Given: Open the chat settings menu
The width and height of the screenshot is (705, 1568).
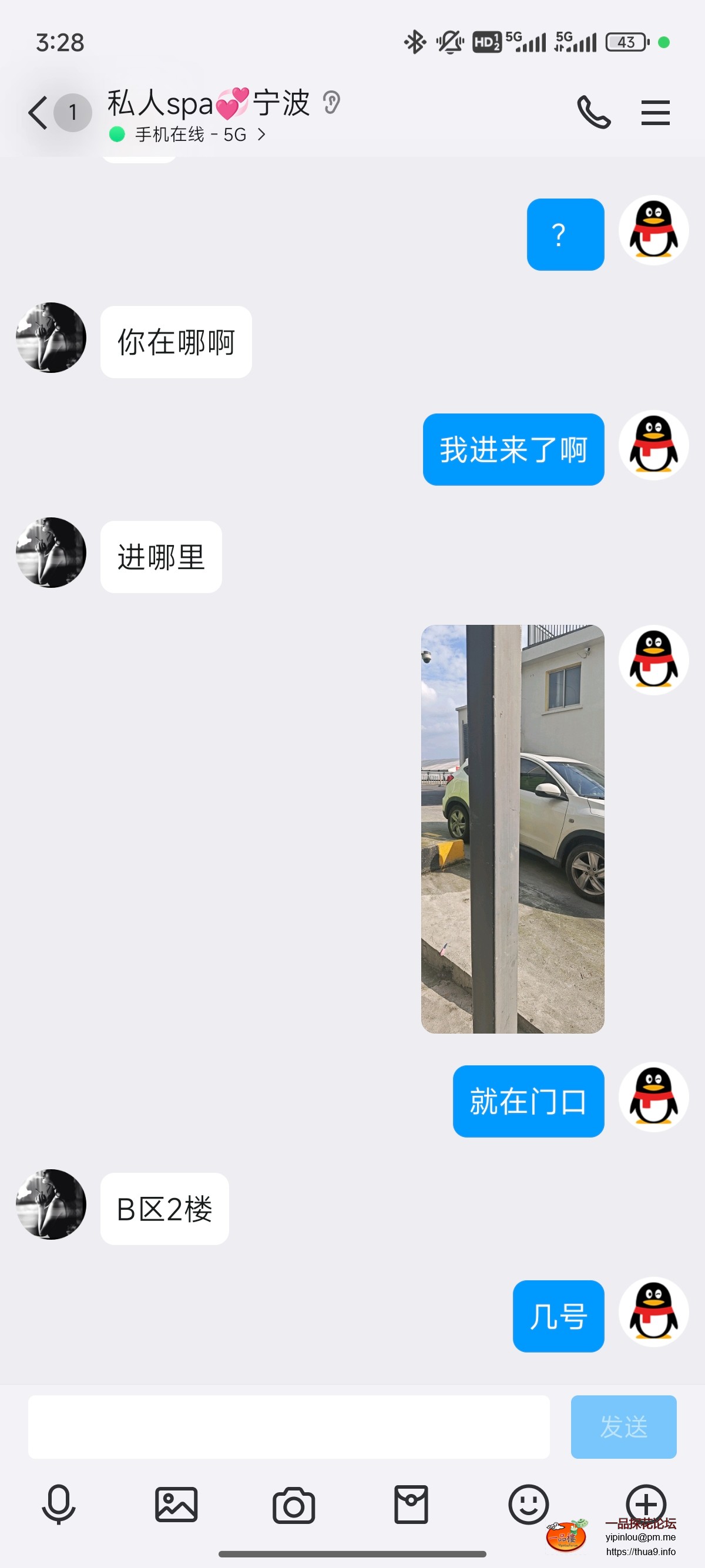Looking at the screenshot, I should point(655,113).
